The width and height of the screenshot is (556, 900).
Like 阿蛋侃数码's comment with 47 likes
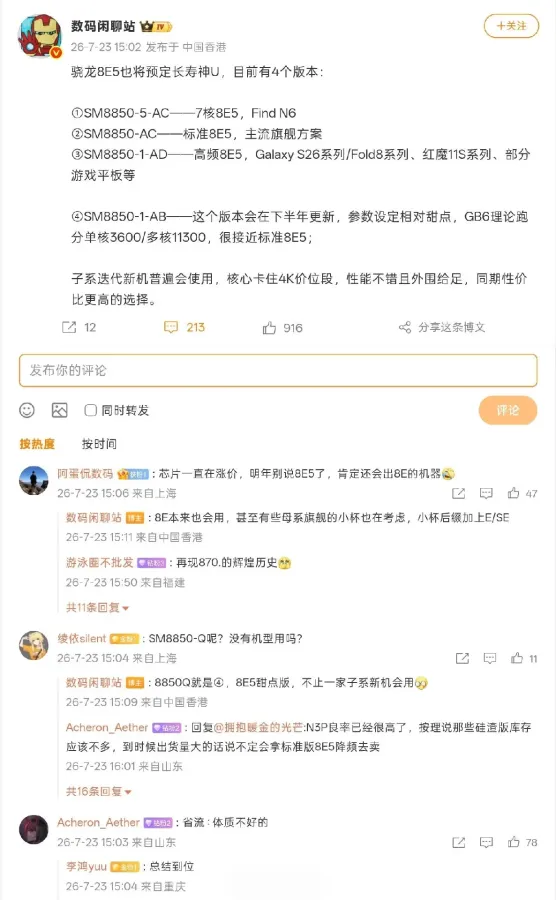[x=522, y=493]
